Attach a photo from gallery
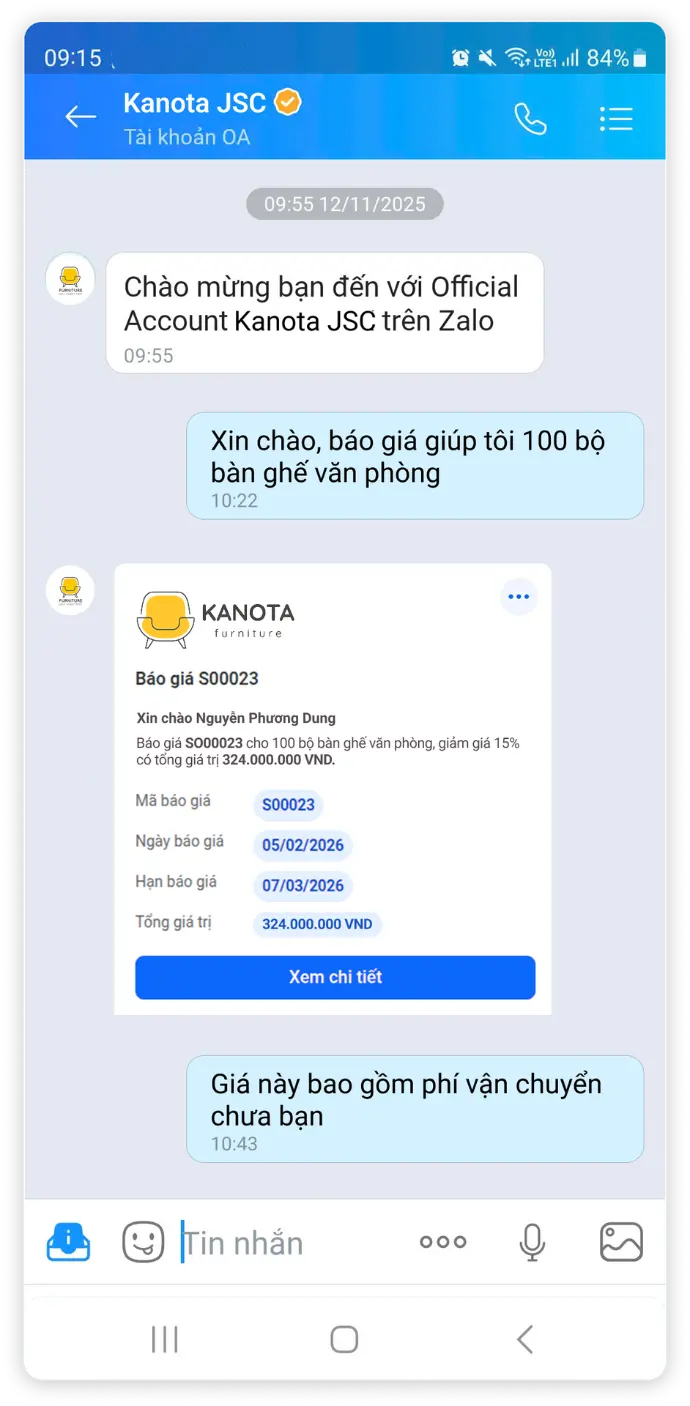The height and width of the screenshot is (1406, 690). point(621,1242)
